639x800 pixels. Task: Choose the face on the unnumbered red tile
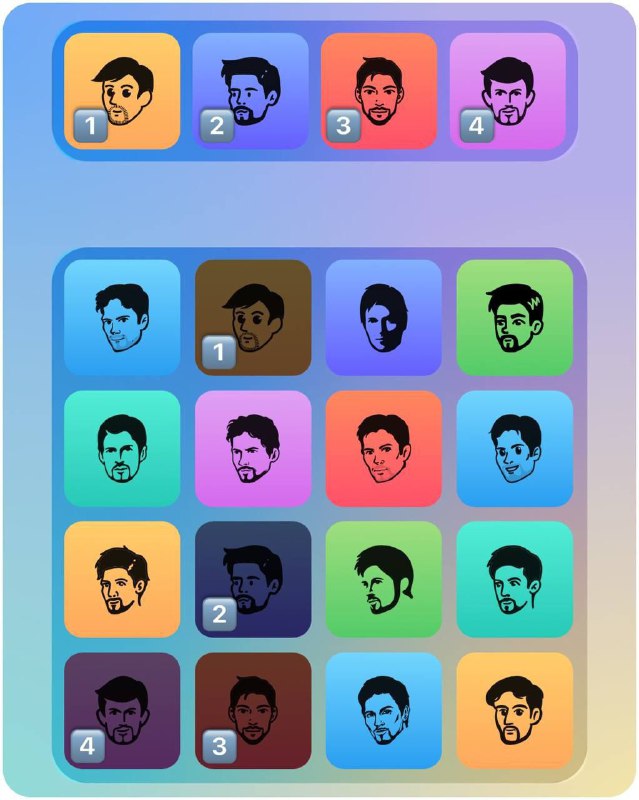(384, 448)
